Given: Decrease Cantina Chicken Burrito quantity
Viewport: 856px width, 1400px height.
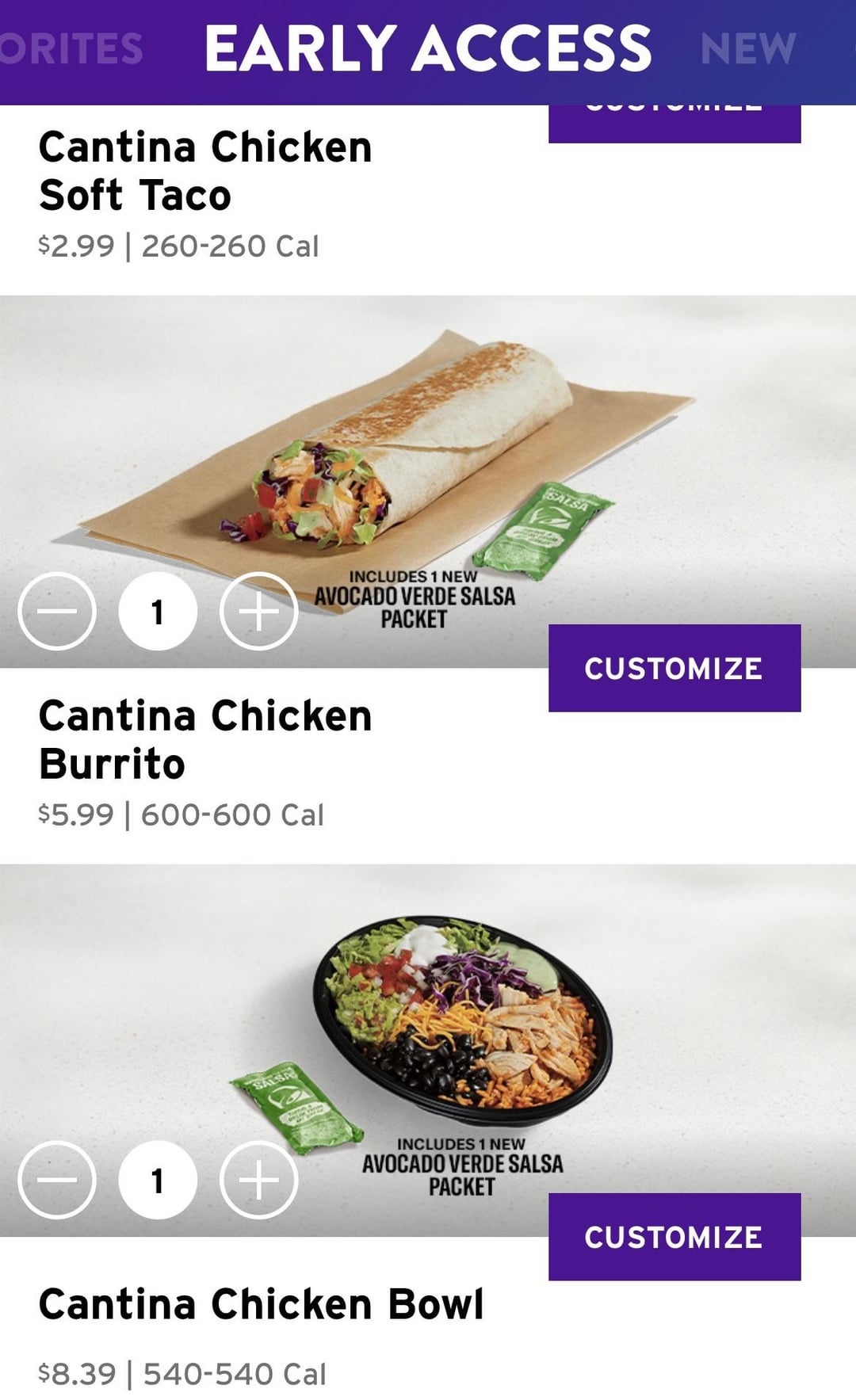Looking at the screenshot, I should pos(57,611).
